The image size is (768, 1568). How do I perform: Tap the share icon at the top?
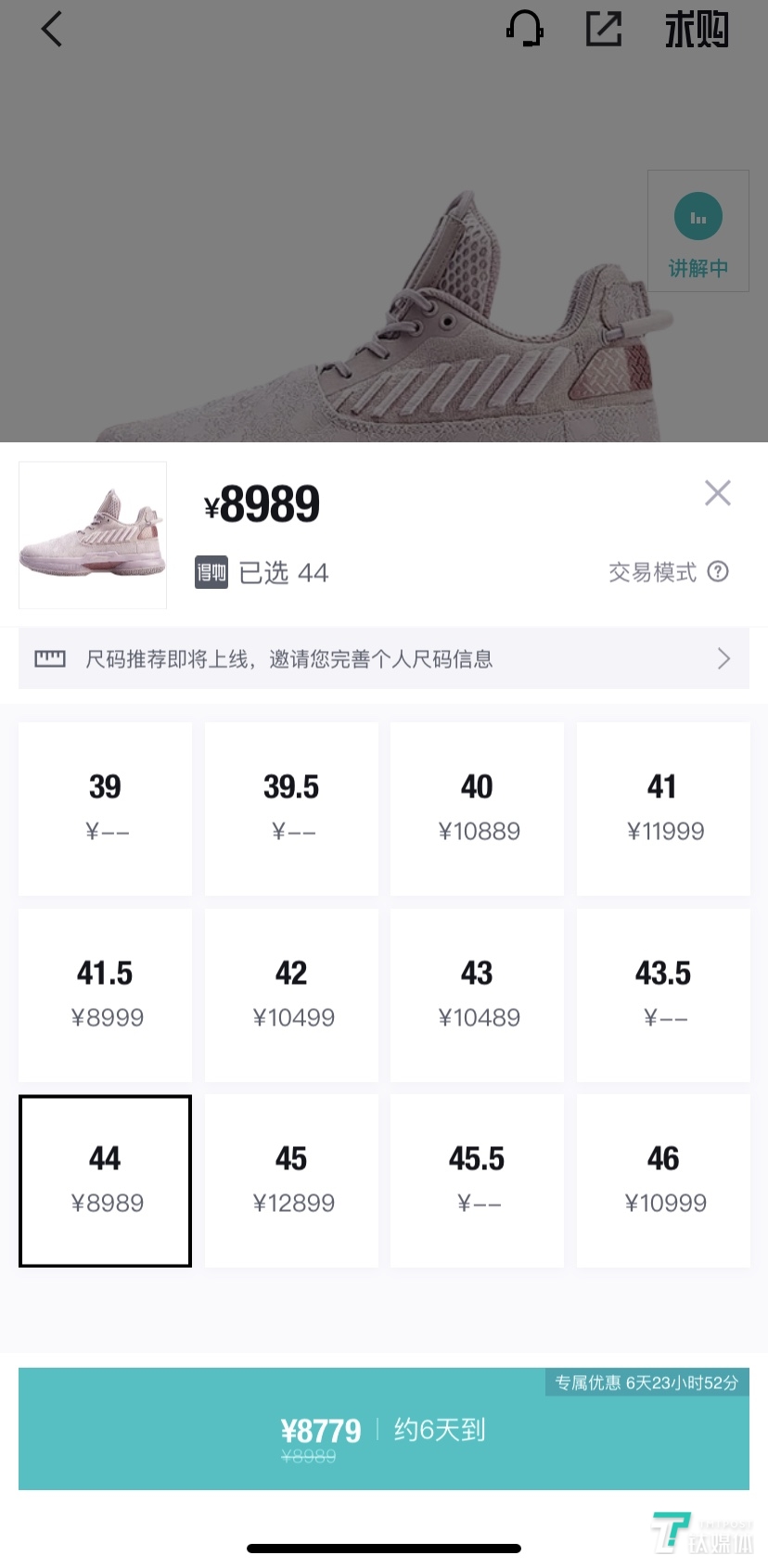pos(604,29)
